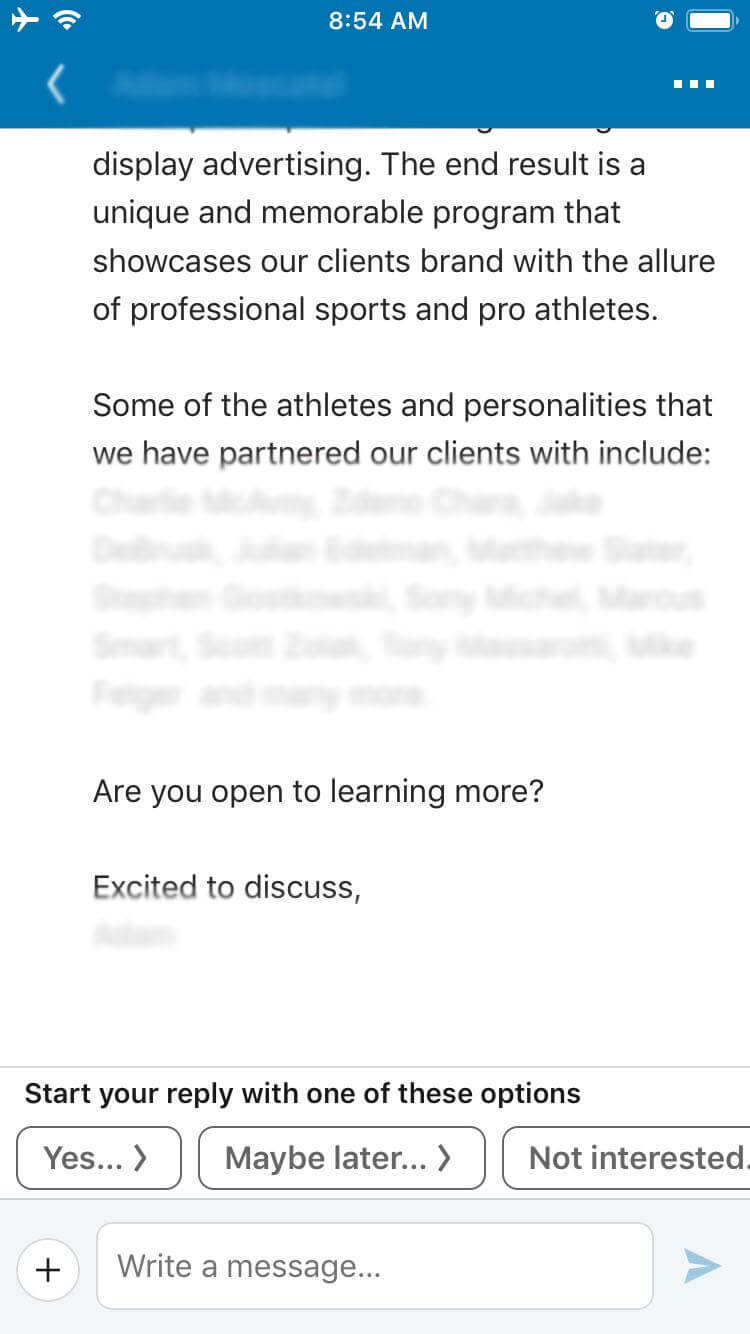
Task: Open the plus attachment button
Action: tap(47, 1269)
